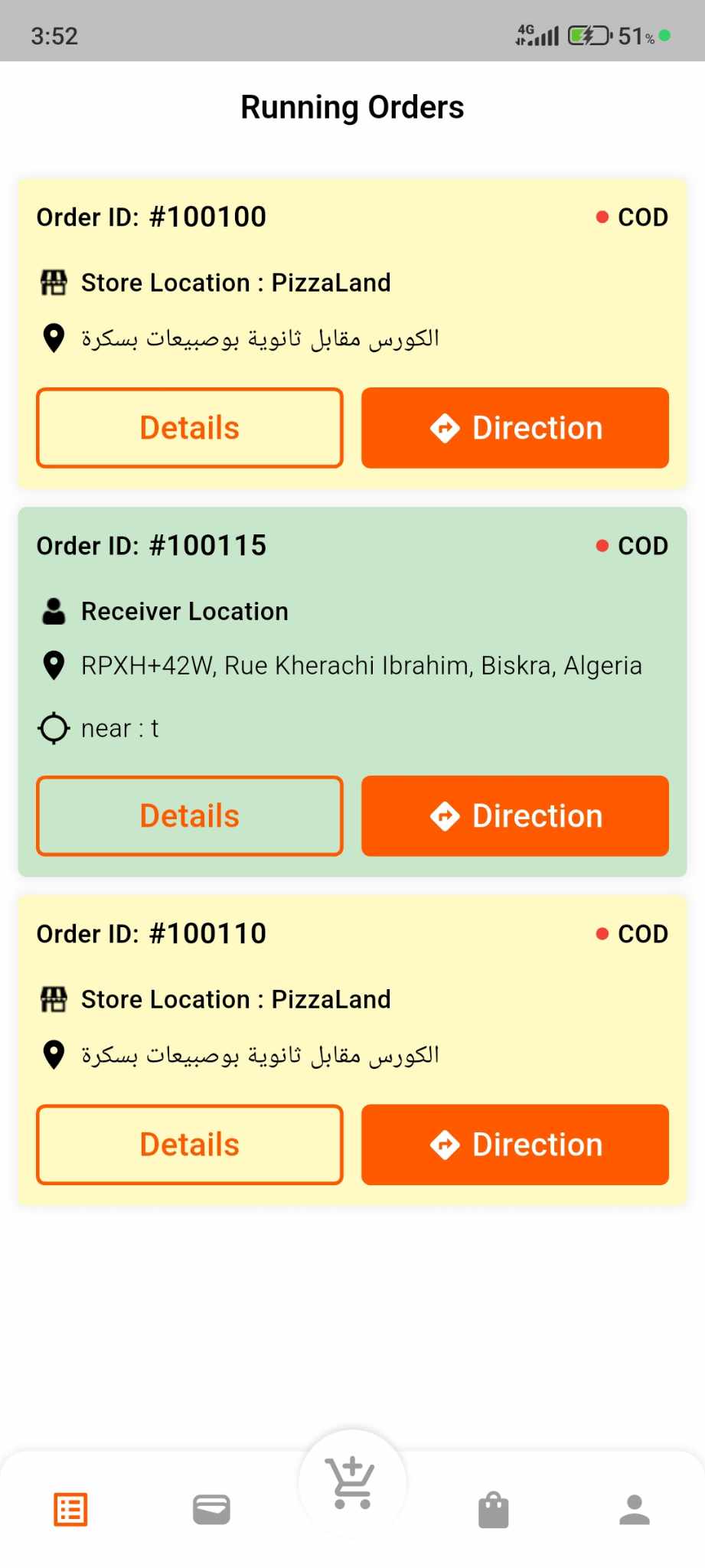Click the store icon beside PizzaLand on order #100100
The image size is (705, 1568).
click(x=54, y=282)
